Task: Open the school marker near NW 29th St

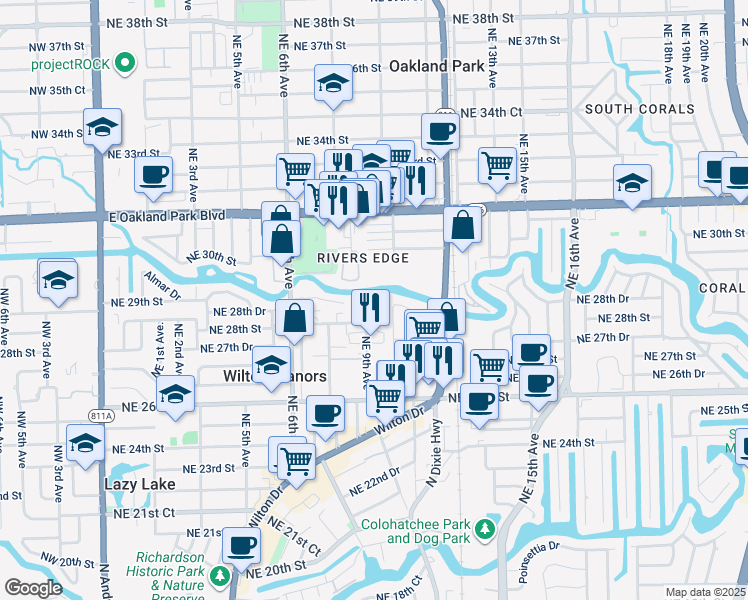Action: [x=58, y=279]
